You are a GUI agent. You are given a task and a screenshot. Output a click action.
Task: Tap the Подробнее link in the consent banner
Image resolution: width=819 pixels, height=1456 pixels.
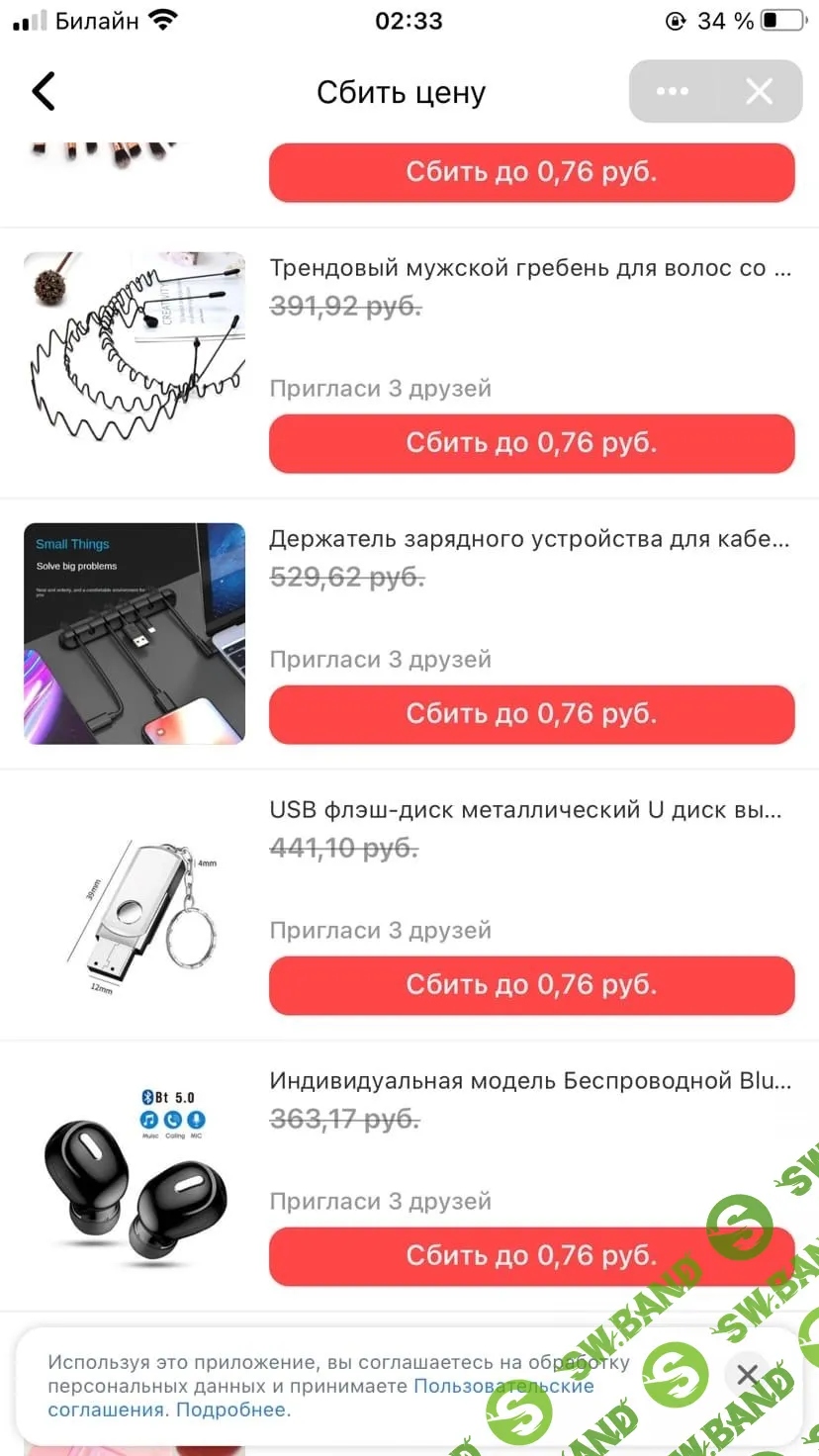coord(233,1410)
